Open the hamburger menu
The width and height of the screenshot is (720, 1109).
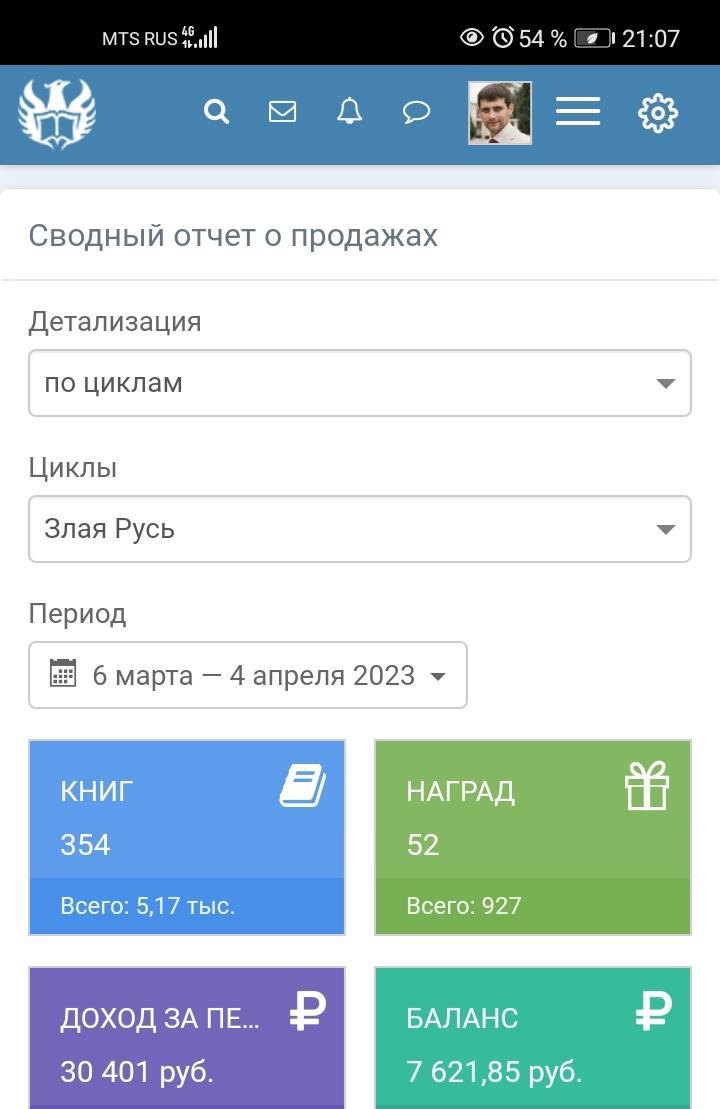[x=578, y=112]
